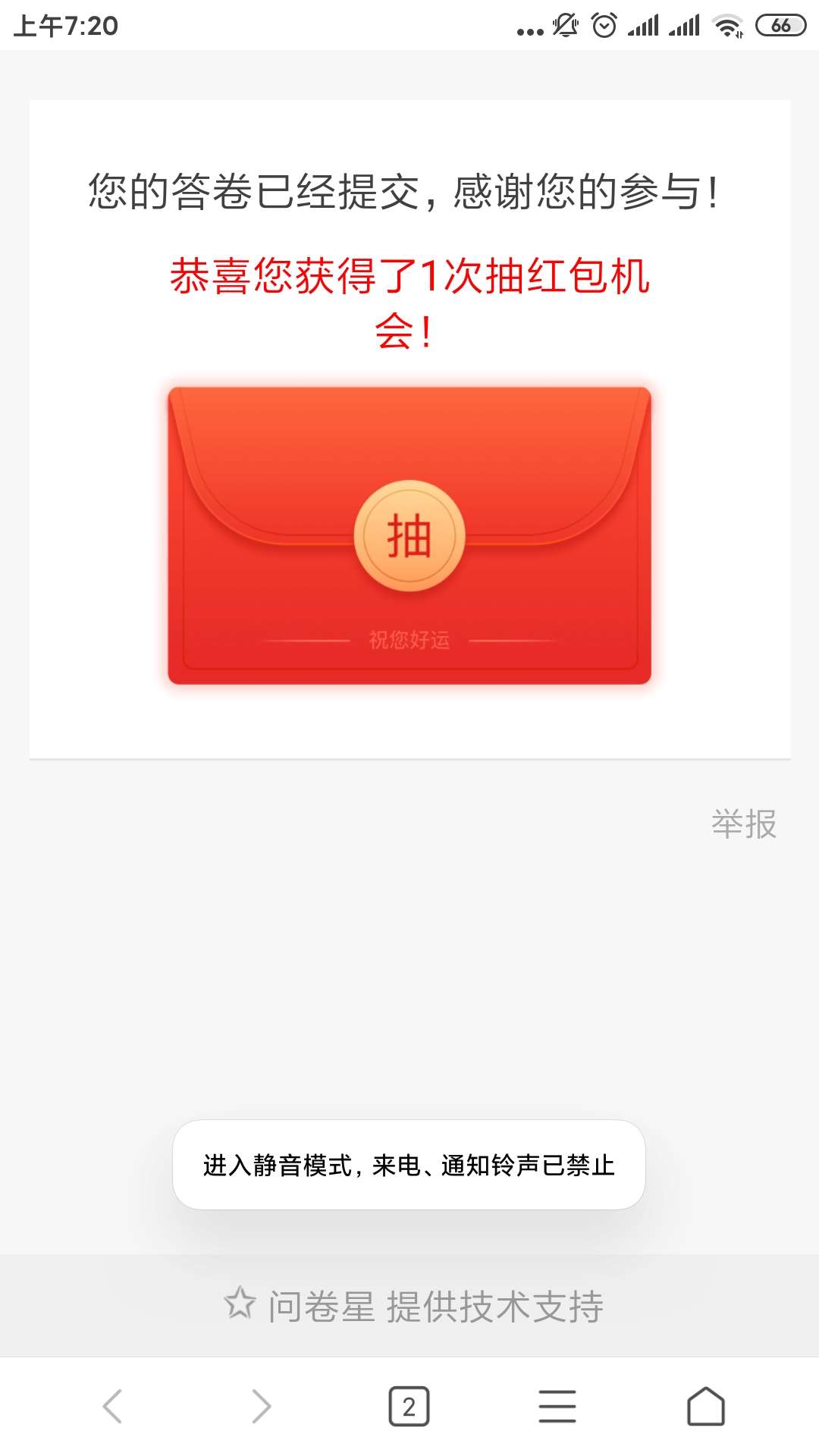Go to the browser home page
The width and height of the screenshot is (819, 1456).
[706, 1407]
